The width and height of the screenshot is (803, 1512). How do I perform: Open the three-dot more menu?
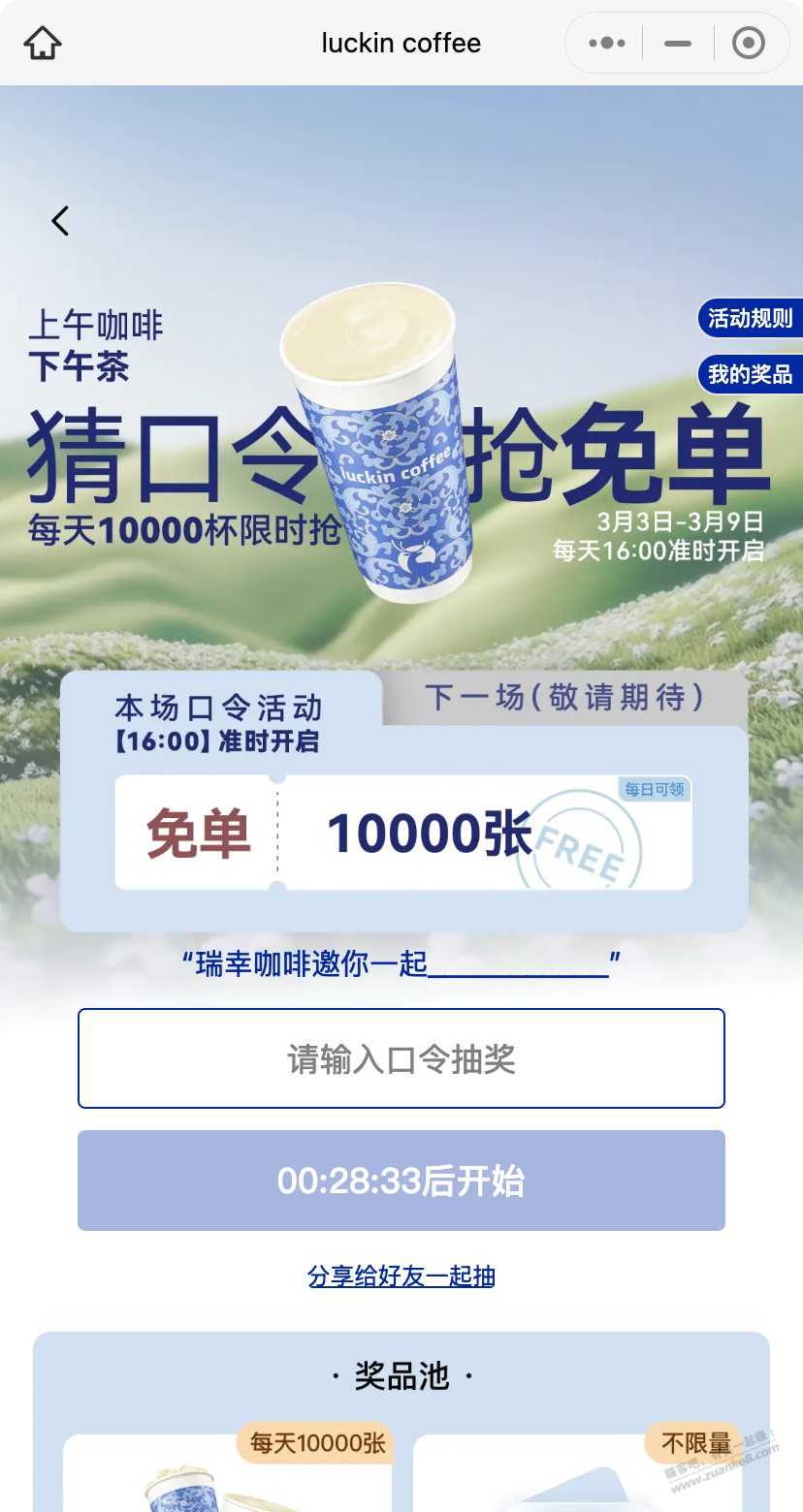607,44
